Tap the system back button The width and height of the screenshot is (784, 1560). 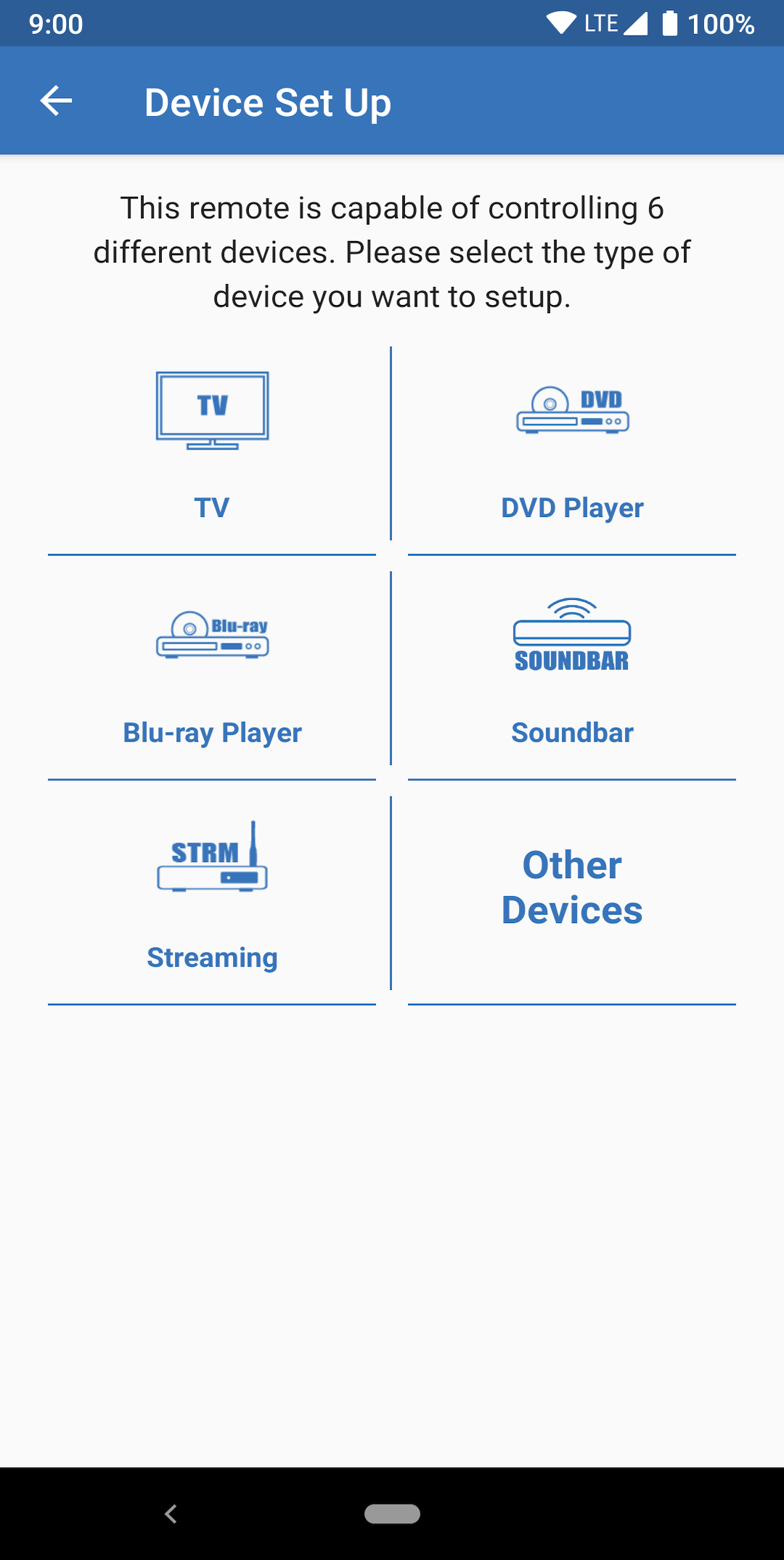171,1514
